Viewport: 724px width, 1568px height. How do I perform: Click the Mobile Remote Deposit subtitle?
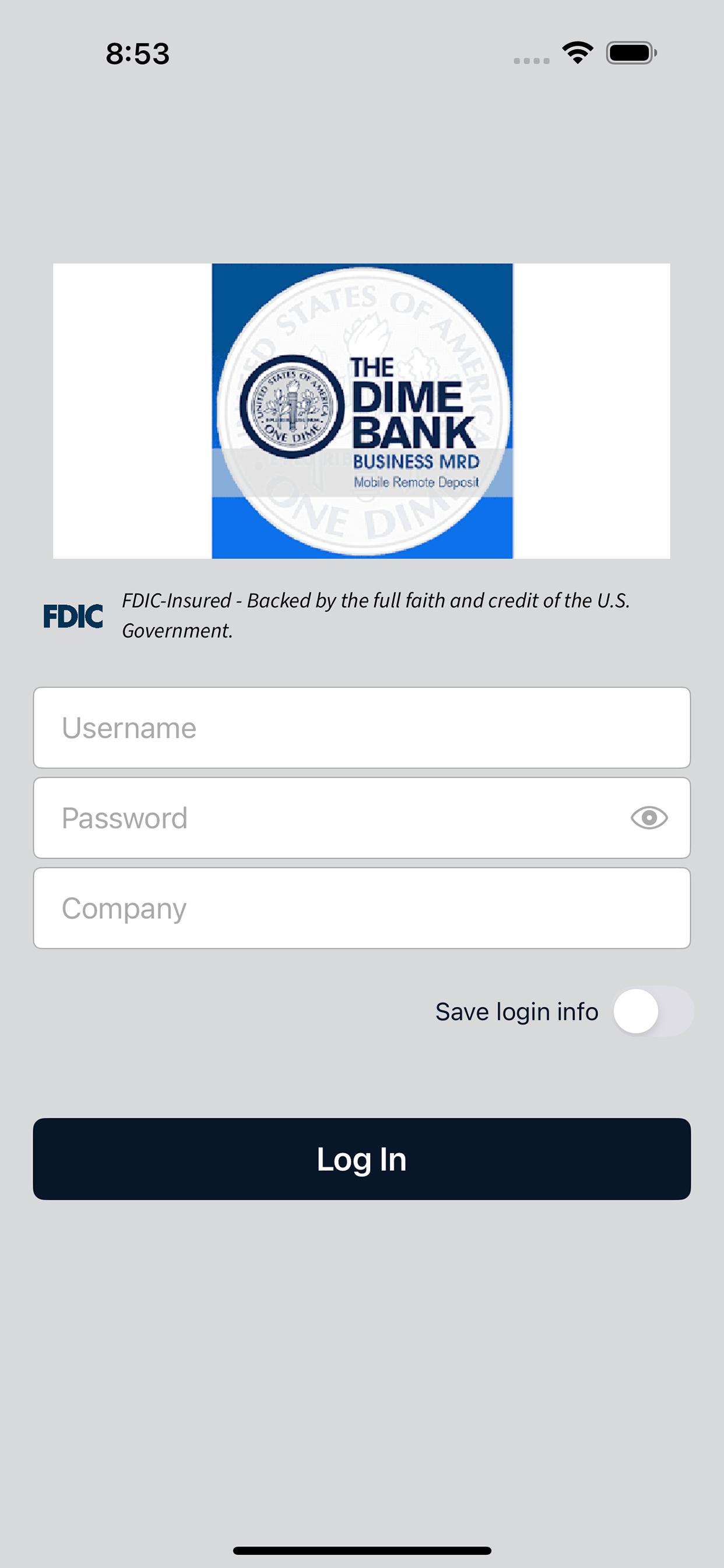417,482
